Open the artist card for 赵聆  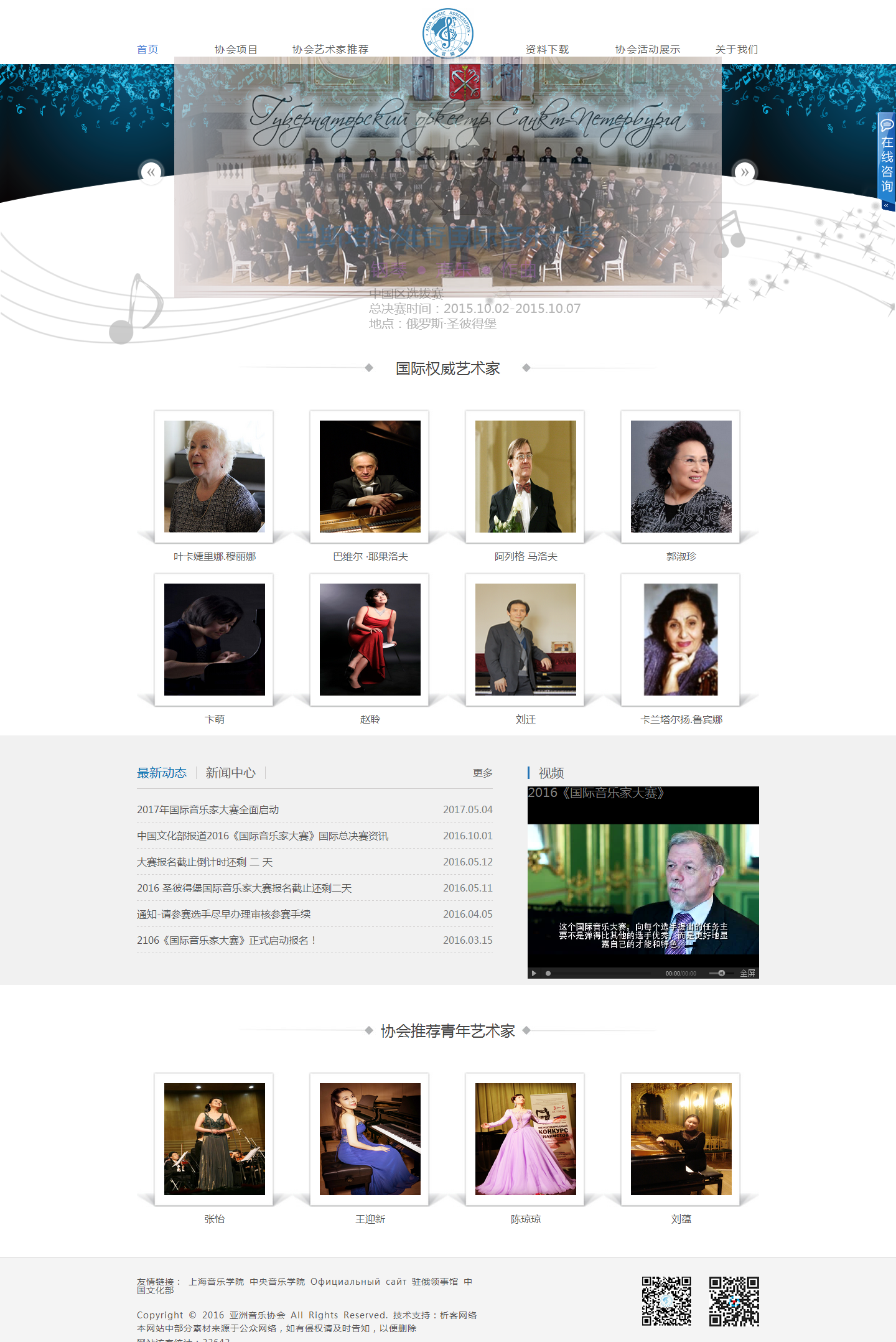370,640
